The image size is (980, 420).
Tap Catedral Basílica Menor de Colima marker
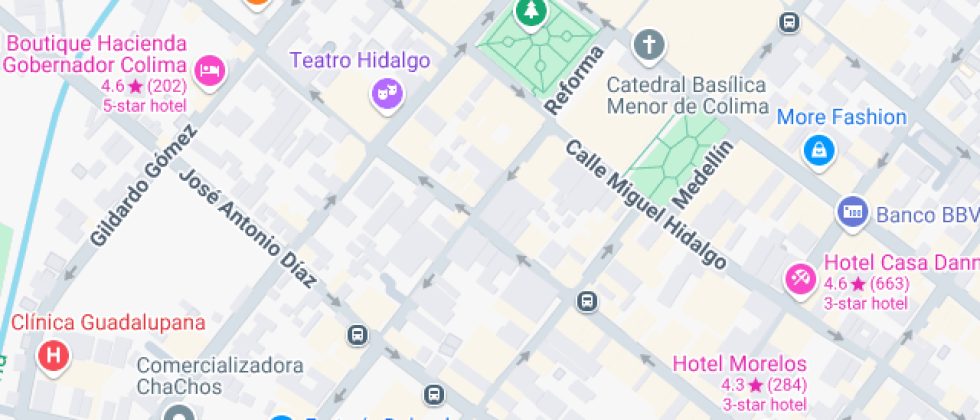(650, 45)
